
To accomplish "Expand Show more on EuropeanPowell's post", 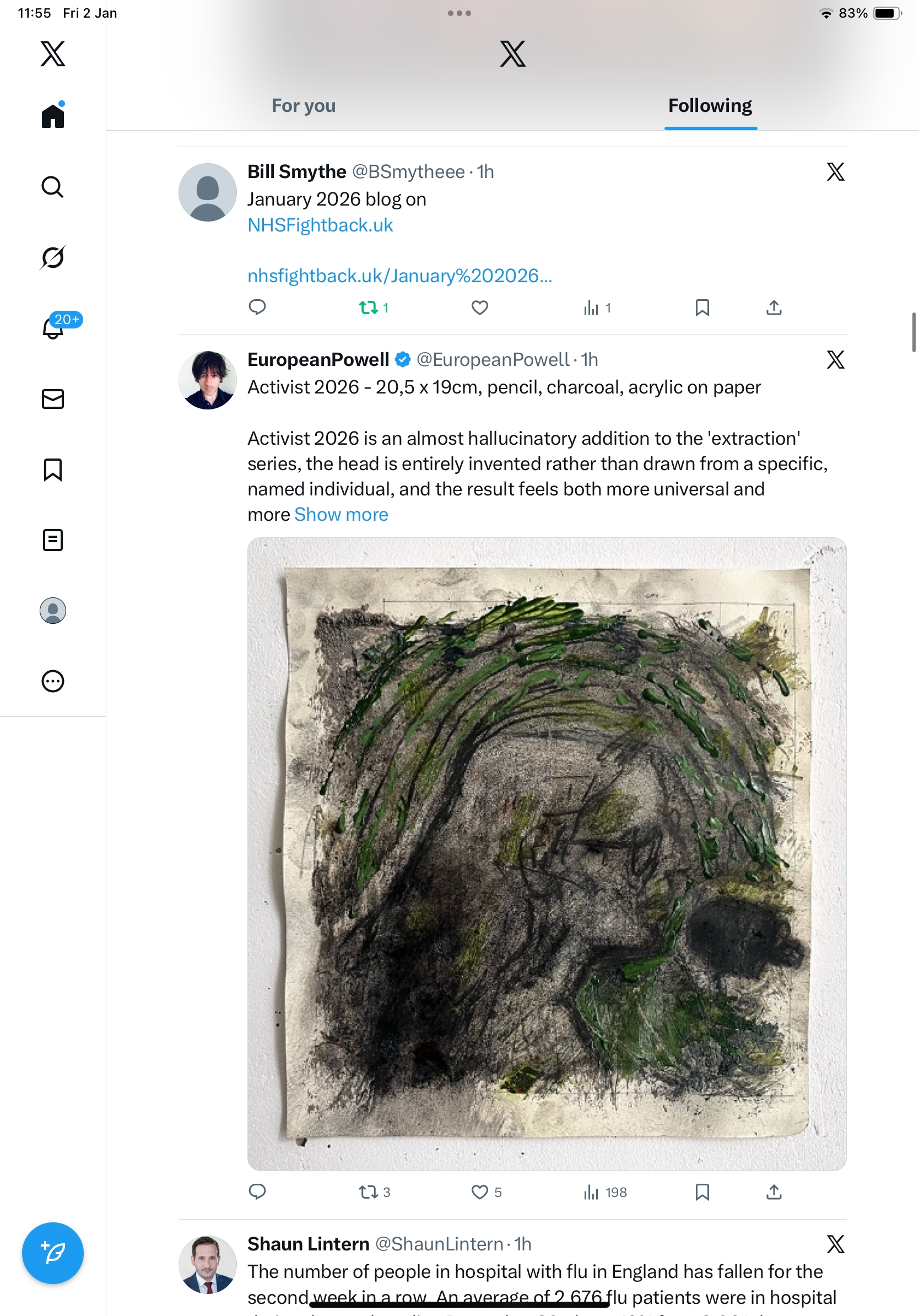I will coord(341,515).
